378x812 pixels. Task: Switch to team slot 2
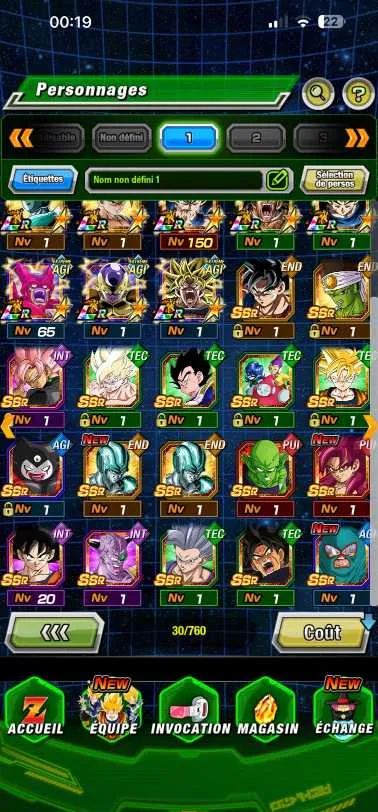coord(256,137)
